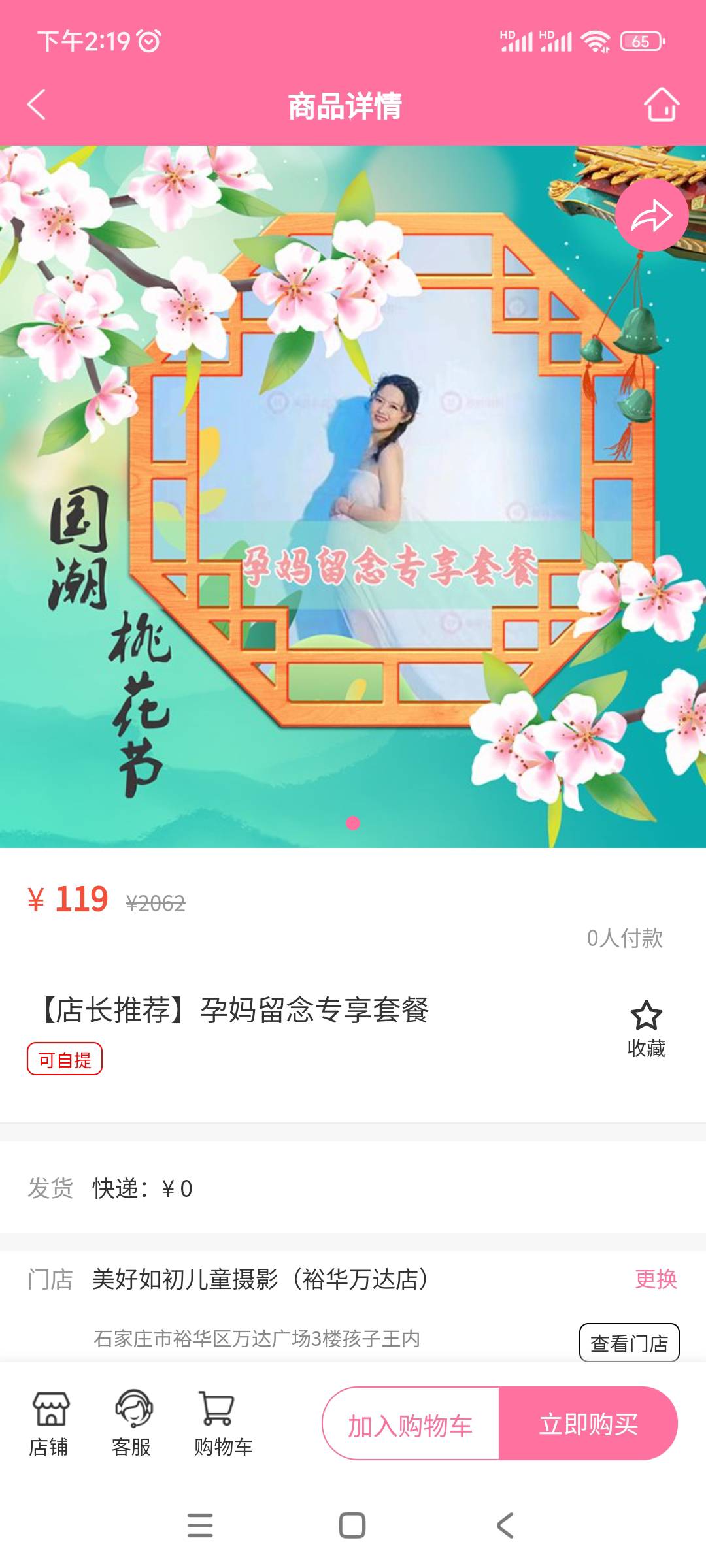Image resolution: width=706 pixels, height=1568 pixels.
Task: Go back from the product details page
Action: pyautogui.click(x=37, y=105)
